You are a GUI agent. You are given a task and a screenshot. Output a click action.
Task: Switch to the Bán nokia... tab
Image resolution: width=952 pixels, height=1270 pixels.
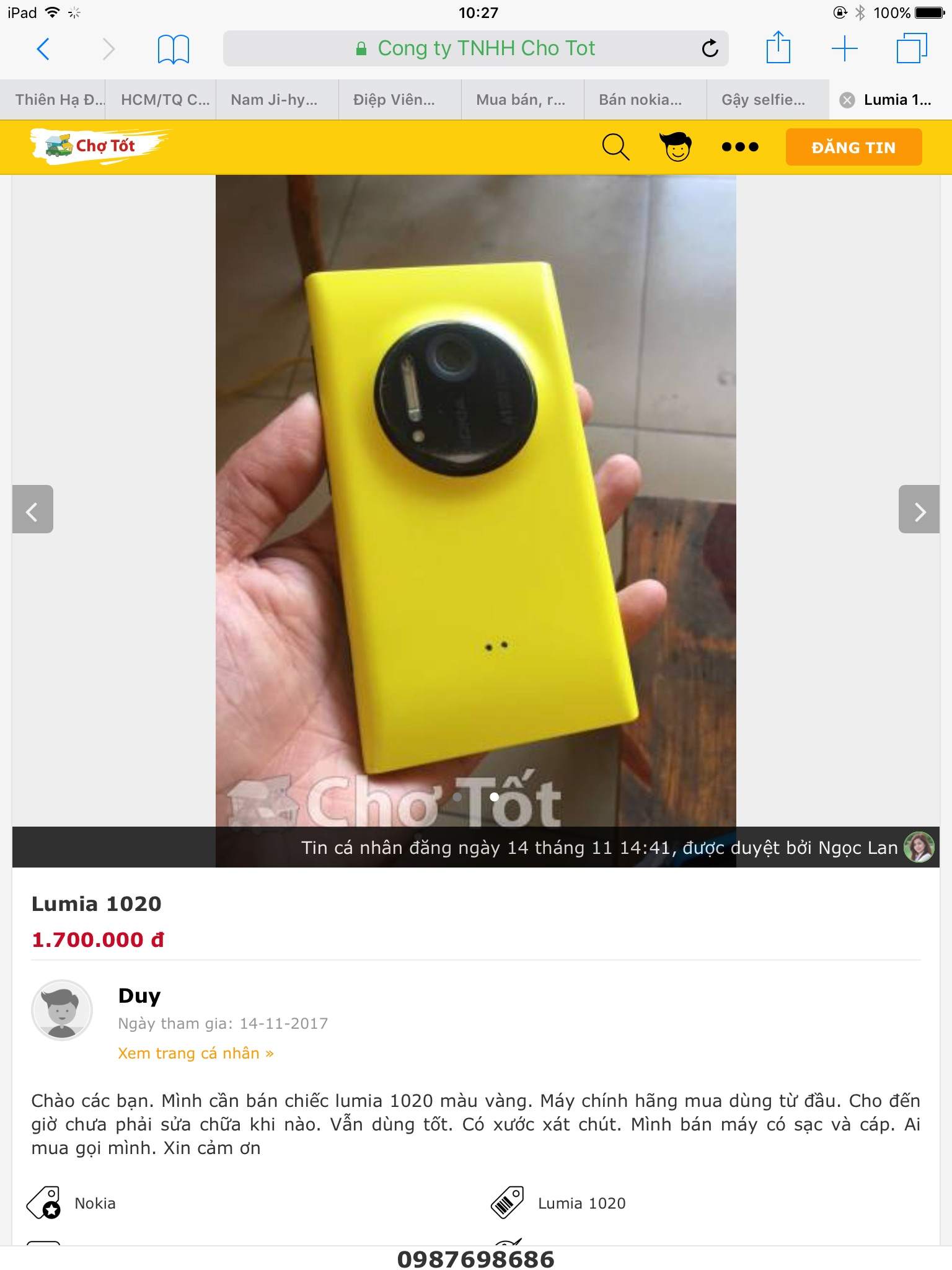pos(640,100)
